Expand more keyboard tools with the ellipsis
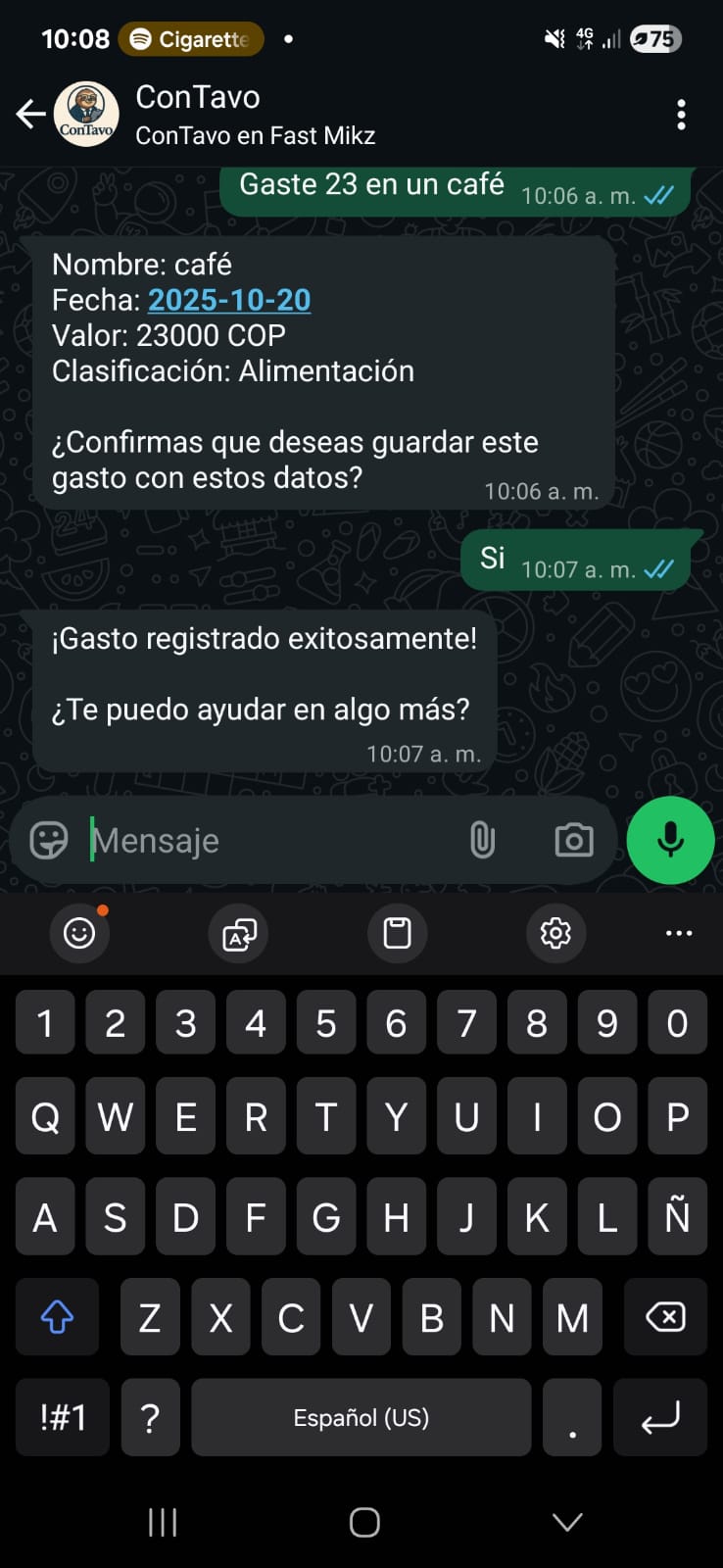 [x=679, y=934]
